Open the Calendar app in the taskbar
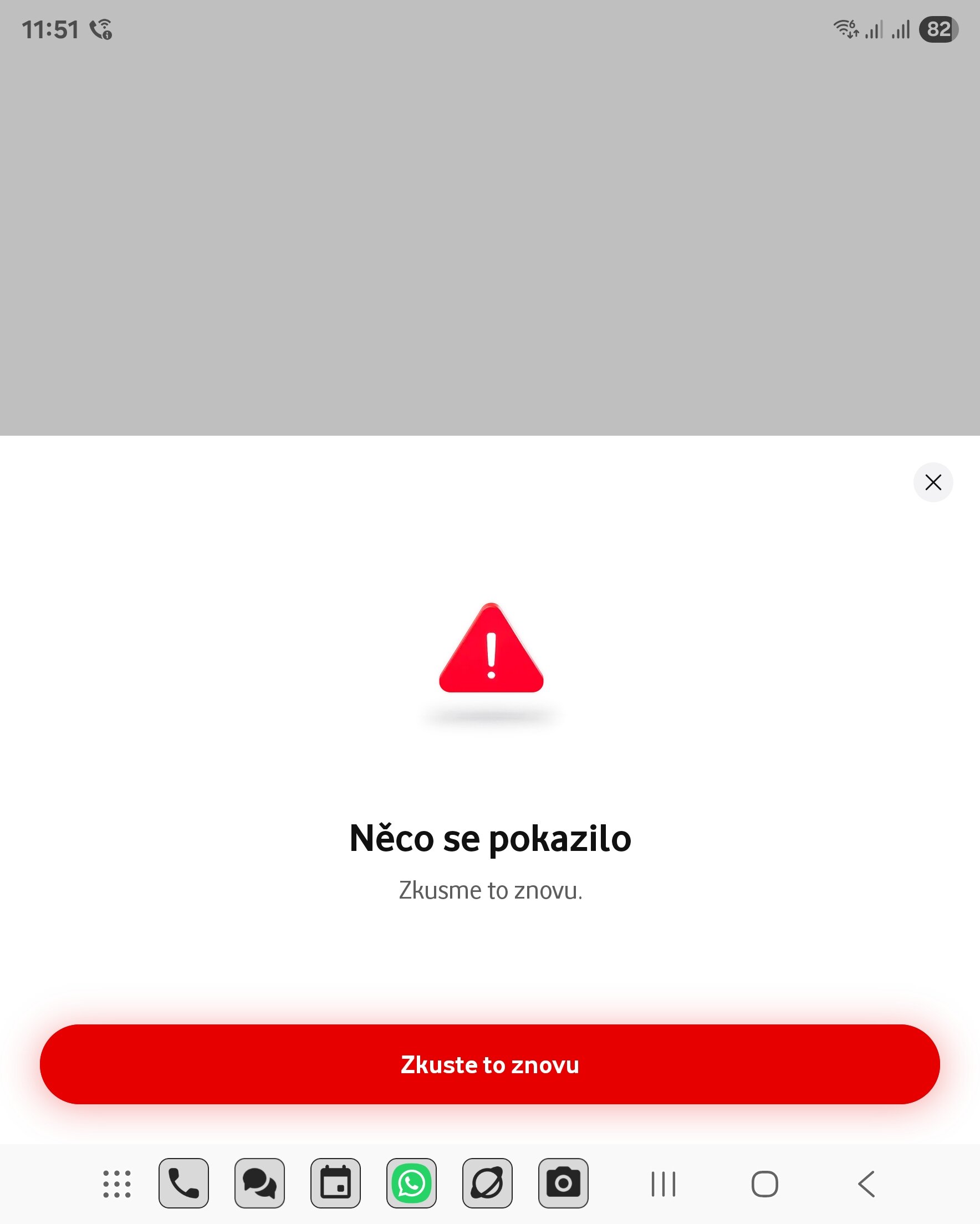The height and width of the screenshot is (1224, 980). tap(335, 1184)
